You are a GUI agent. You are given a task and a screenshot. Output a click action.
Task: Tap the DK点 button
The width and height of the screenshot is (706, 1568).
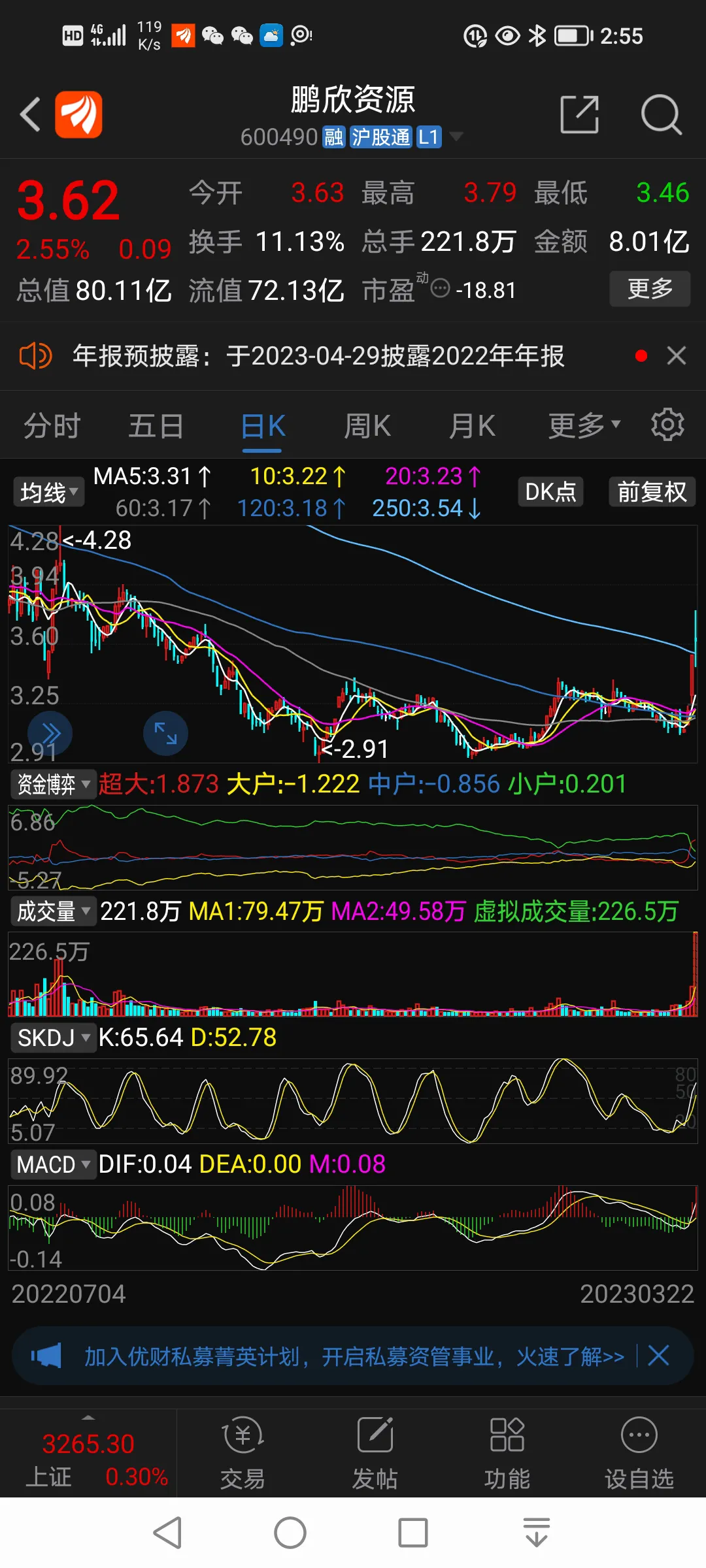550,492
